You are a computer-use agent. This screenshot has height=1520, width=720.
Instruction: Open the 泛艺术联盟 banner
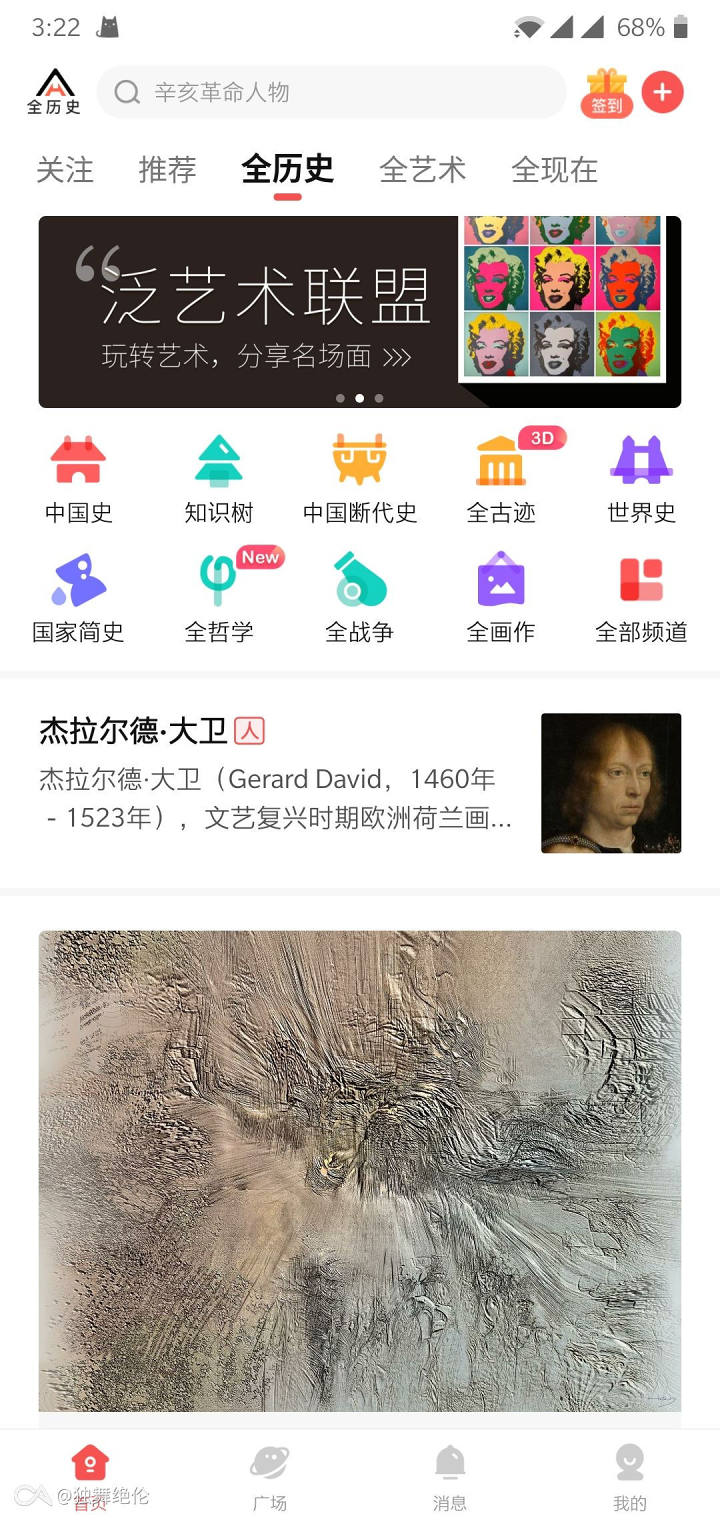point(359,312)
